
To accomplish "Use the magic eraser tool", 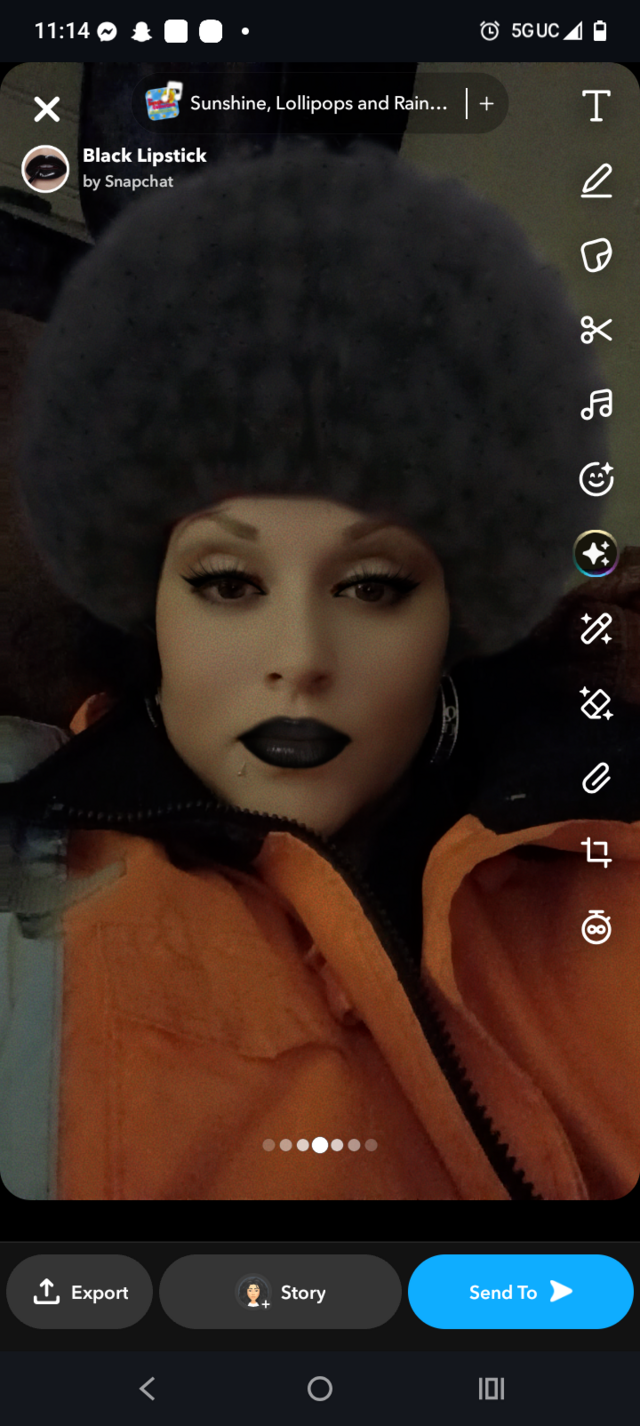I will tap(596, 703).
